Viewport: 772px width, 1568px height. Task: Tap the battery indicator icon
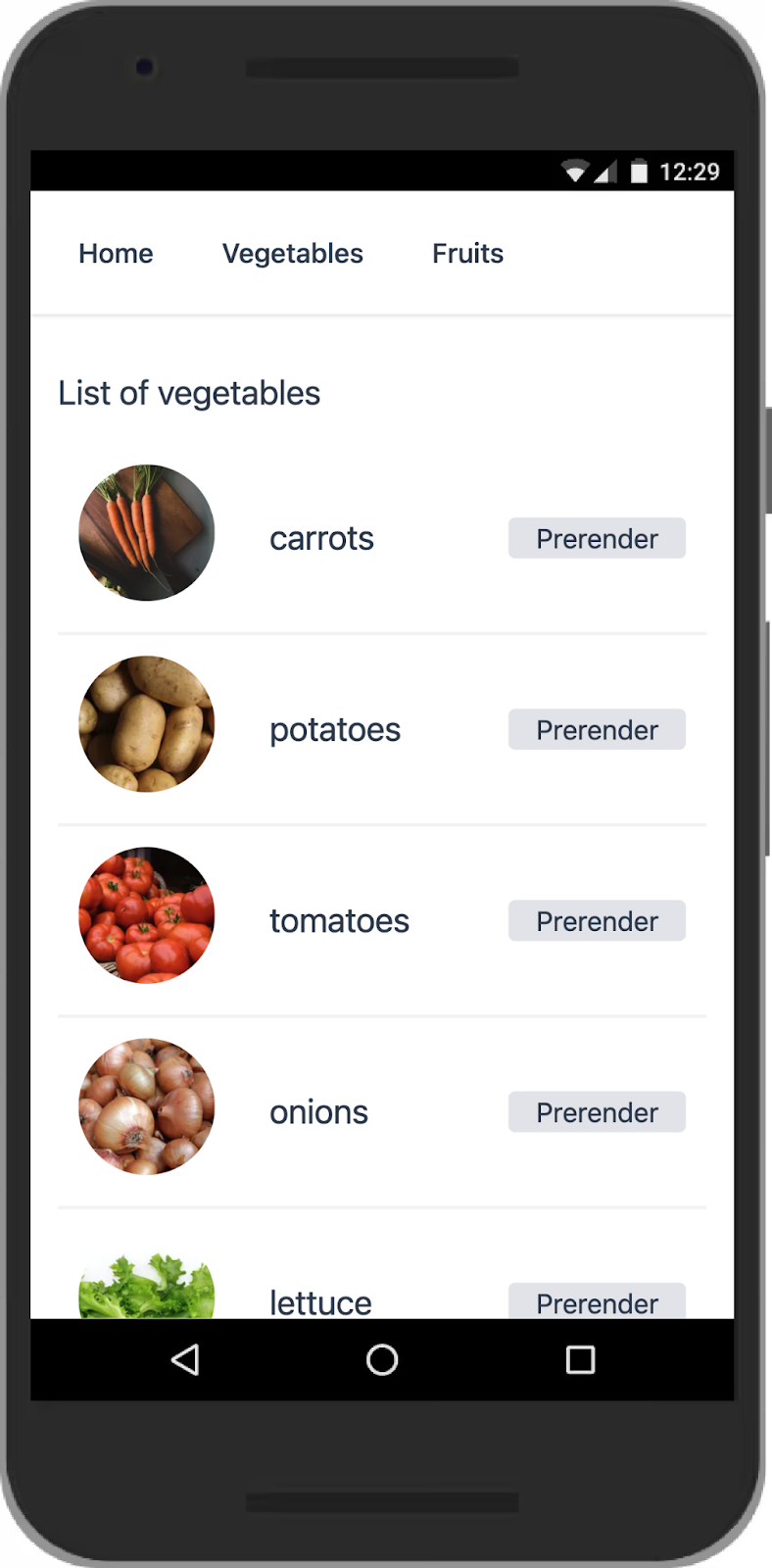639,171
